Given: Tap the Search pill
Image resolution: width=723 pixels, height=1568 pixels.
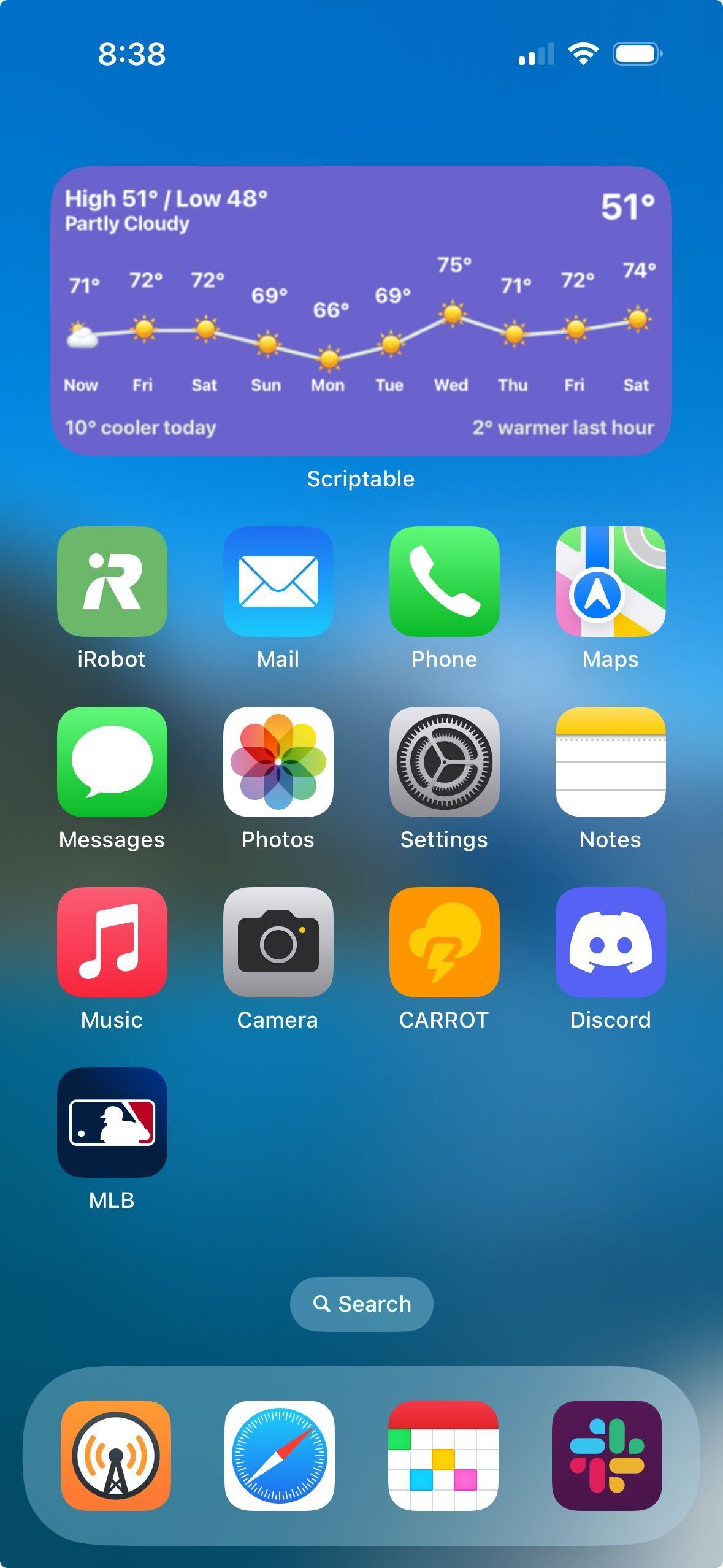Looking at the screenshot, I should click(x=361, y=1304).
